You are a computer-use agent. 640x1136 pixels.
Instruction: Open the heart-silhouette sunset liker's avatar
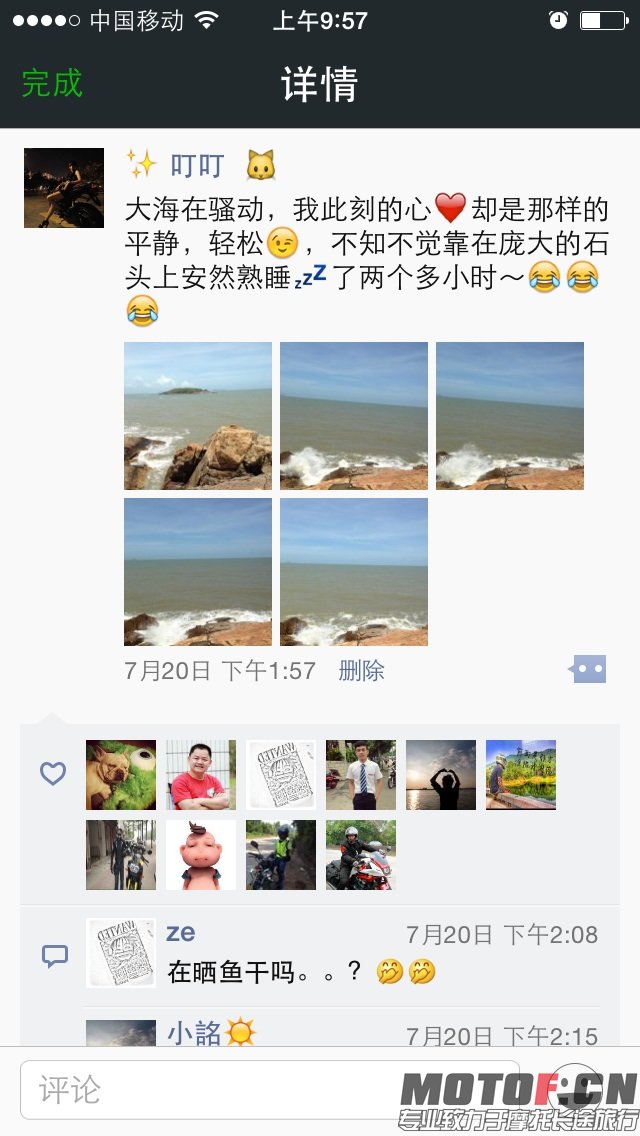(x=441, y=775)
